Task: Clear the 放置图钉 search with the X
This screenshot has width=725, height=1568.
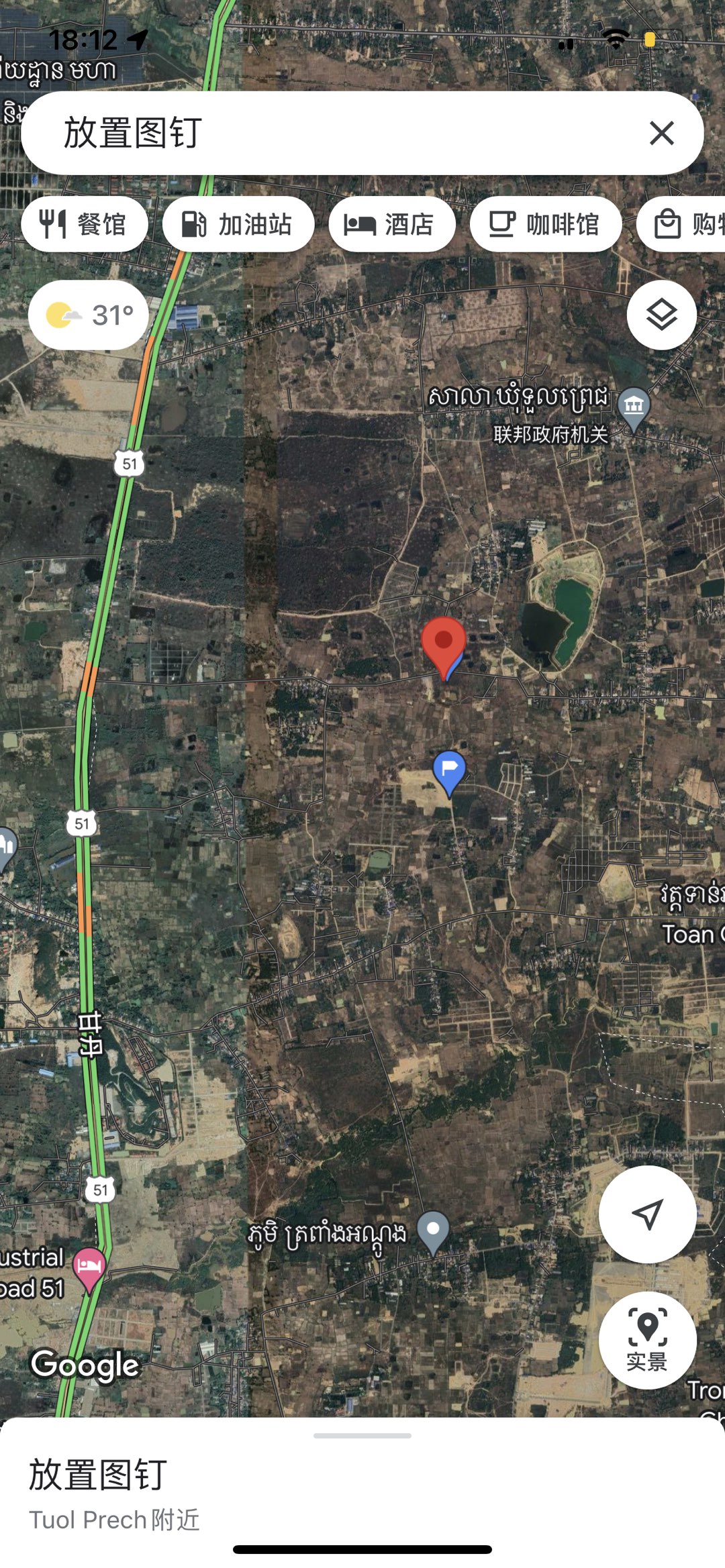Action: [x=661, y=133]
